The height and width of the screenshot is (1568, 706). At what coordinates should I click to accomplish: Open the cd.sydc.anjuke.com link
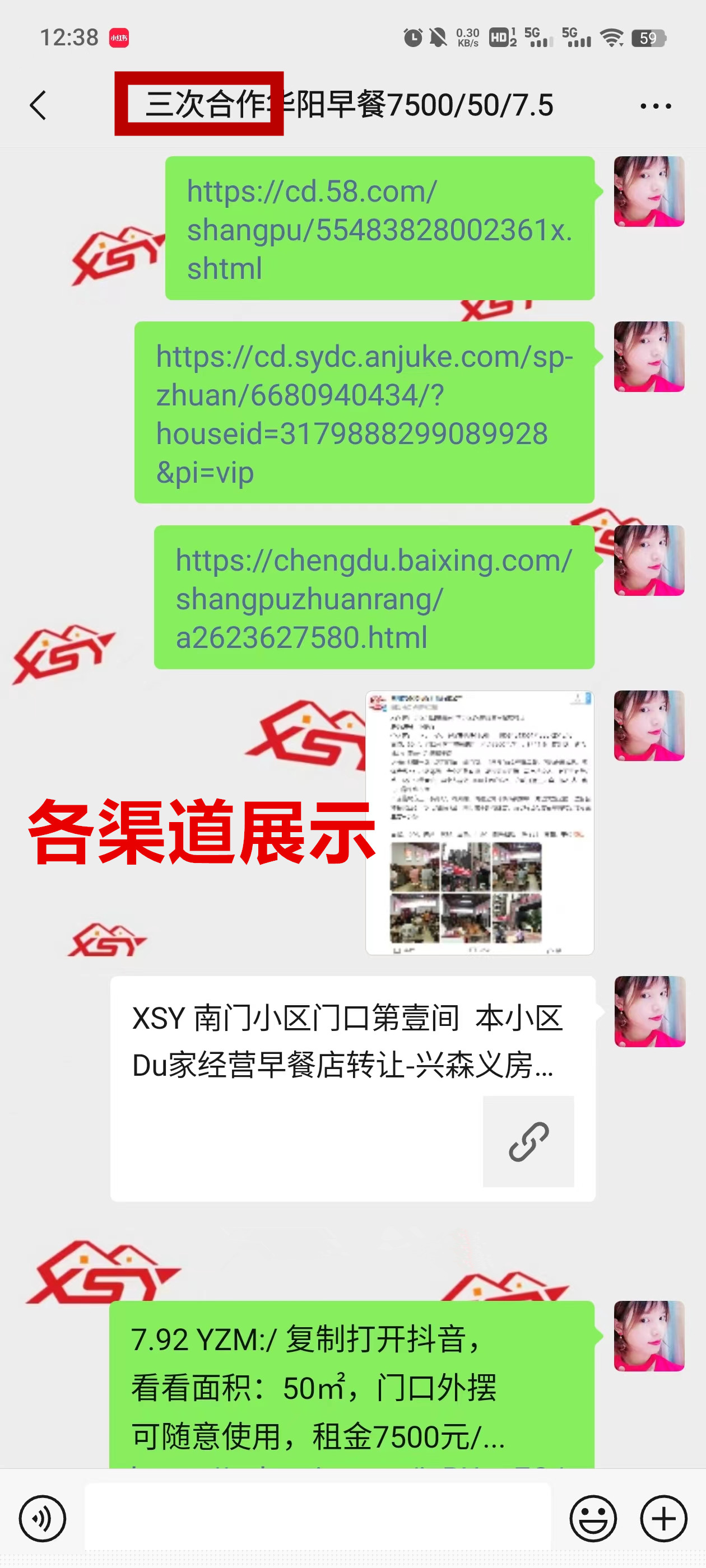(x=364, y=413)
